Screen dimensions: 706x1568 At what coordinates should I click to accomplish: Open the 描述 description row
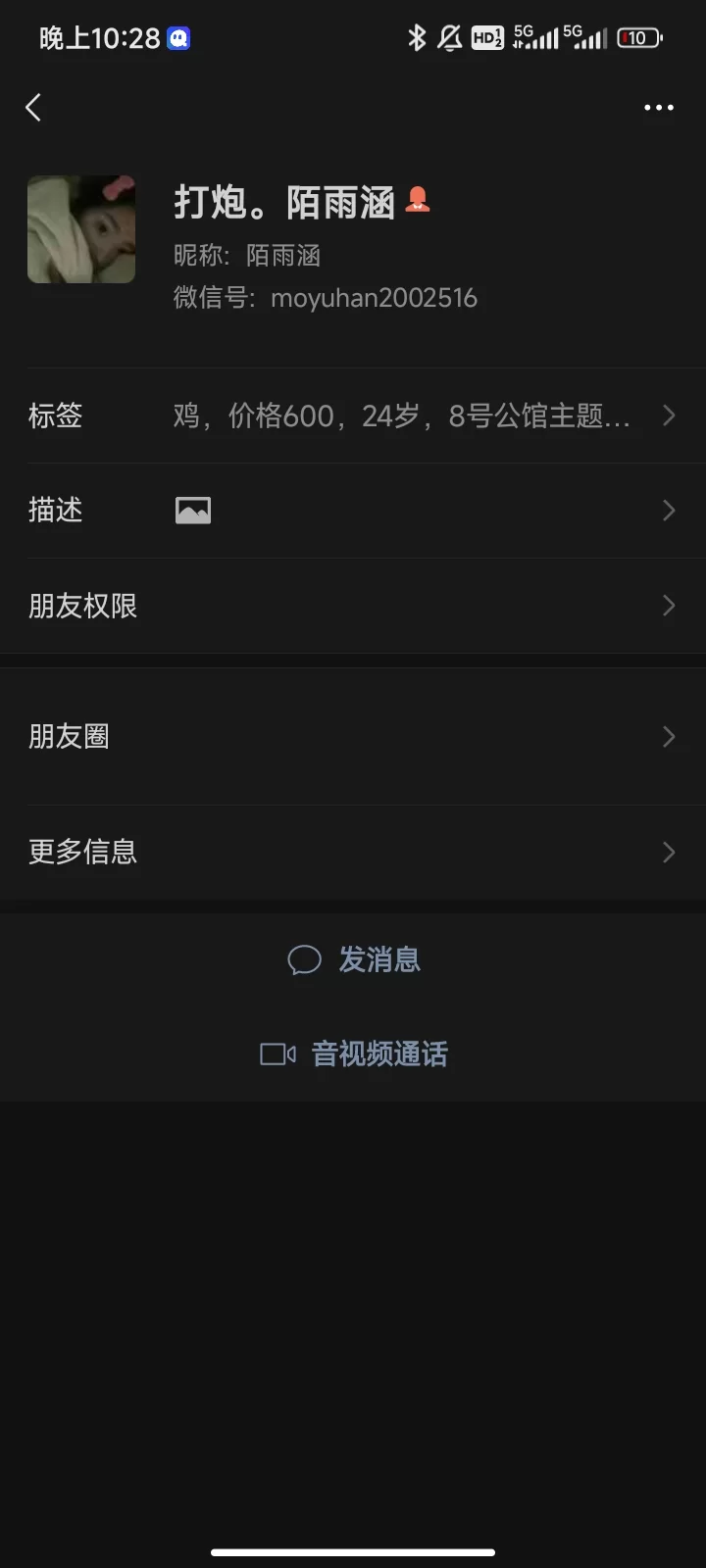click(353, 511)
